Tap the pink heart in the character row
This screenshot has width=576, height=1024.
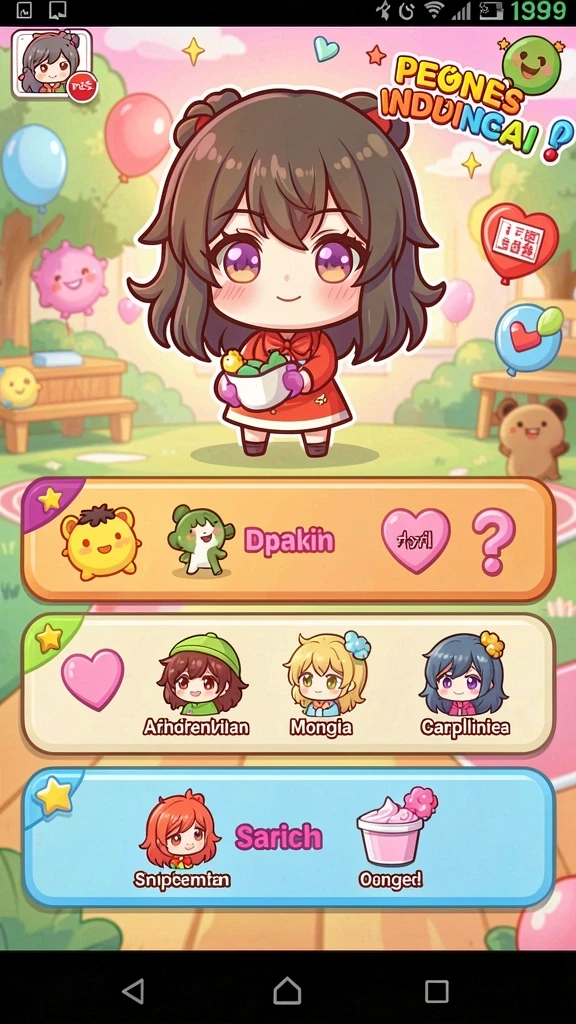click(x=92, y=679)
